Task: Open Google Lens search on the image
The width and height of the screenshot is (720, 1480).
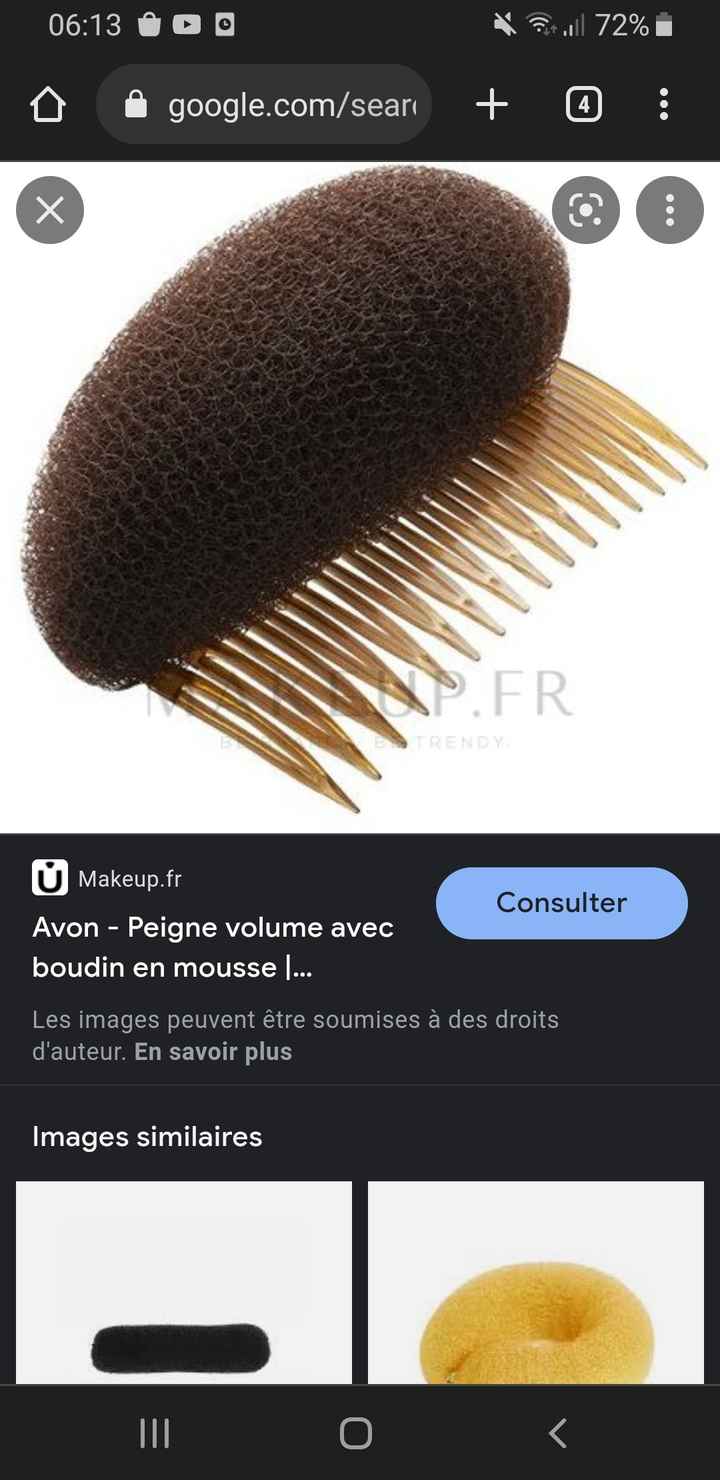Action: click(x=585, y=210)
